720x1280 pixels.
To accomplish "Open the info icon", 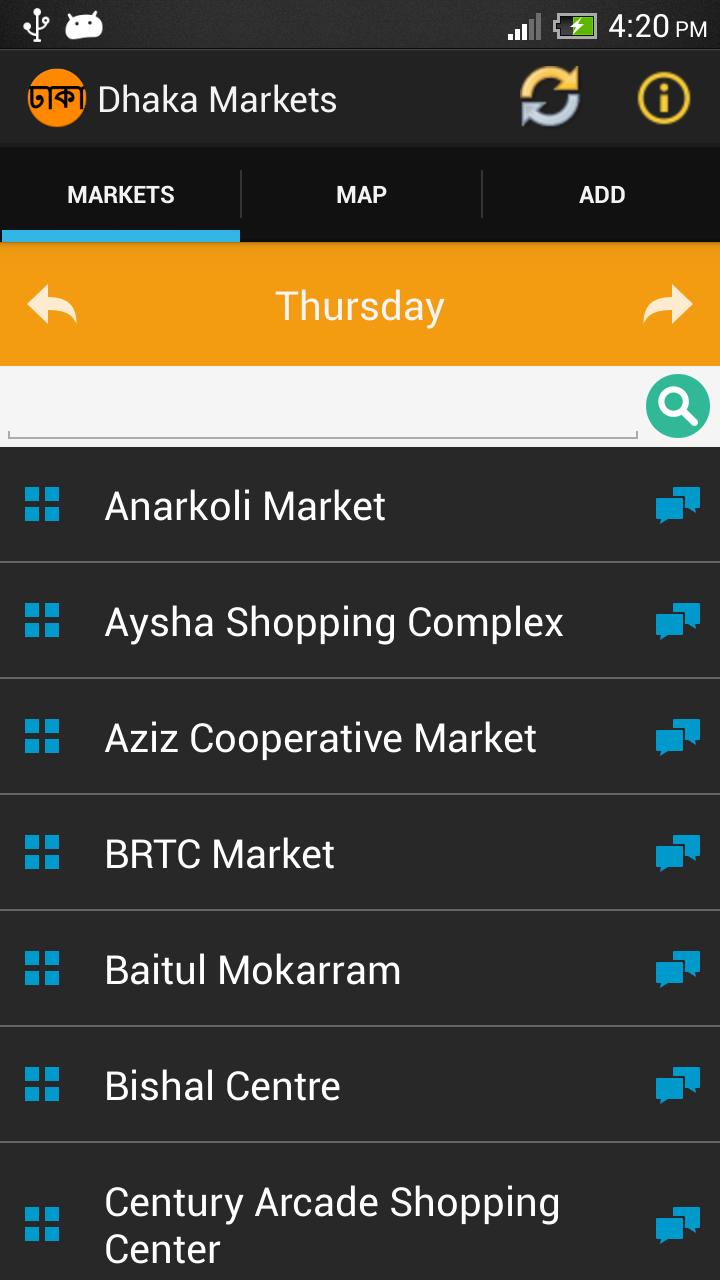I will pyautogui.click(x=664, y=98).
